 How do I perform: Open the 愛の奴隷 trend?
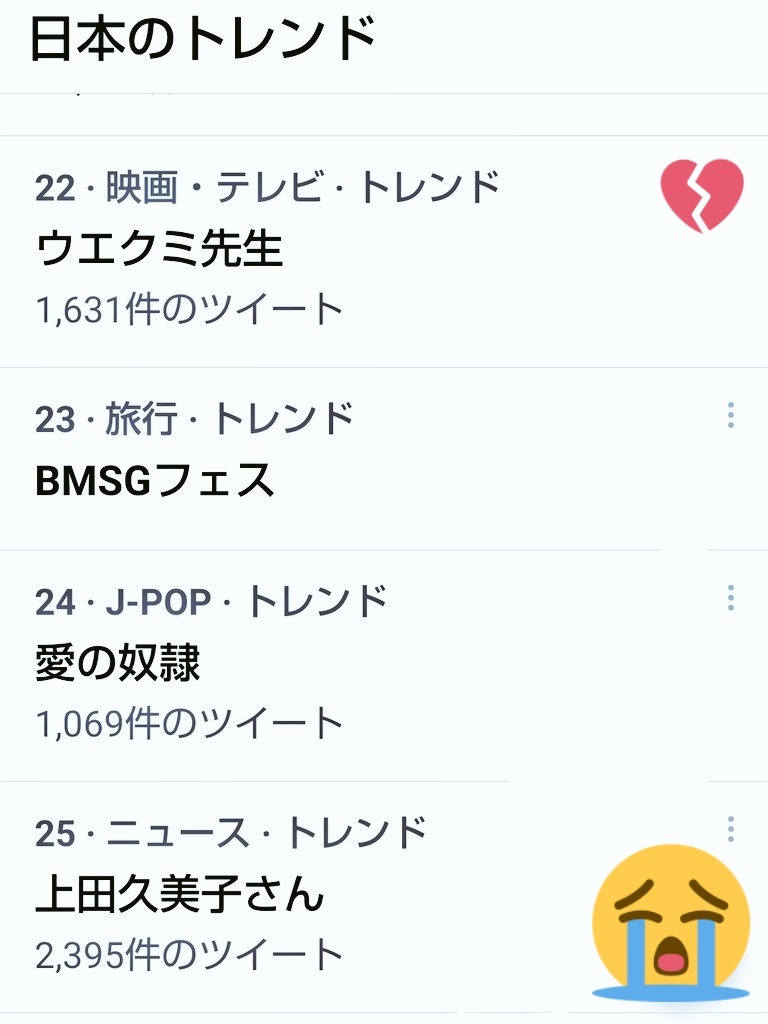[x=118, y=664]
